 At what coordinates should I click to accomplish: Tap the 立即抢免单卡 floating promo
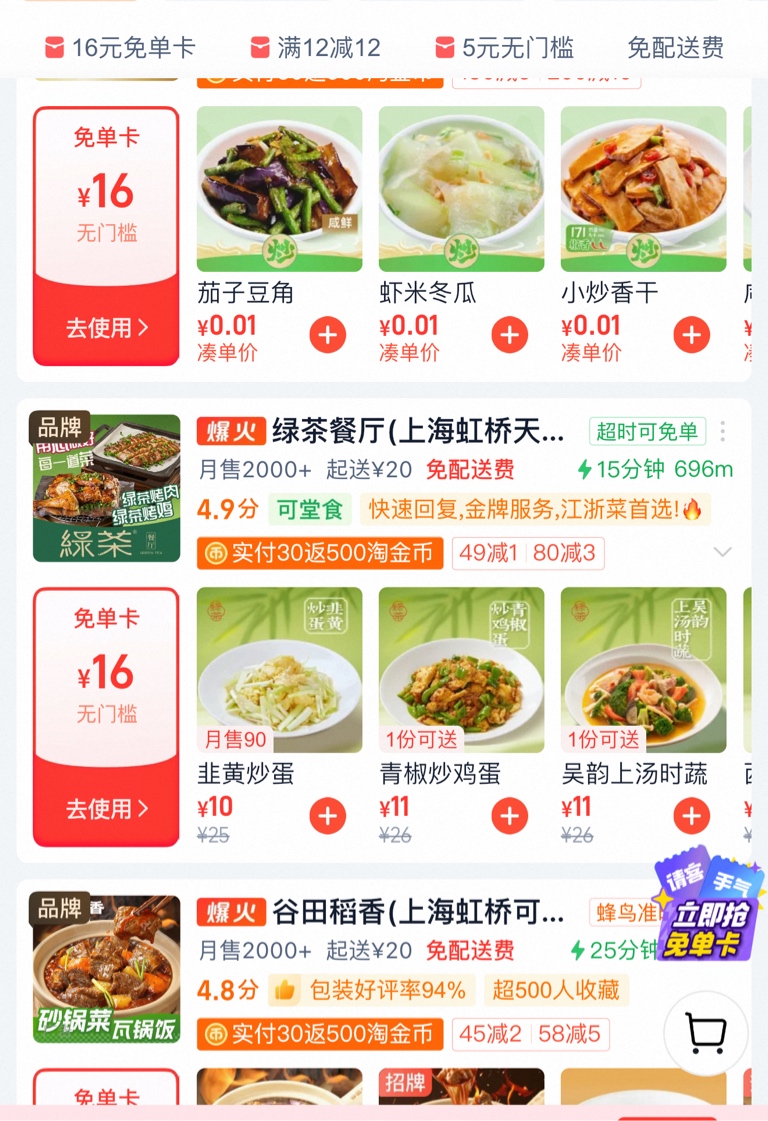click(x=708, y=903)
